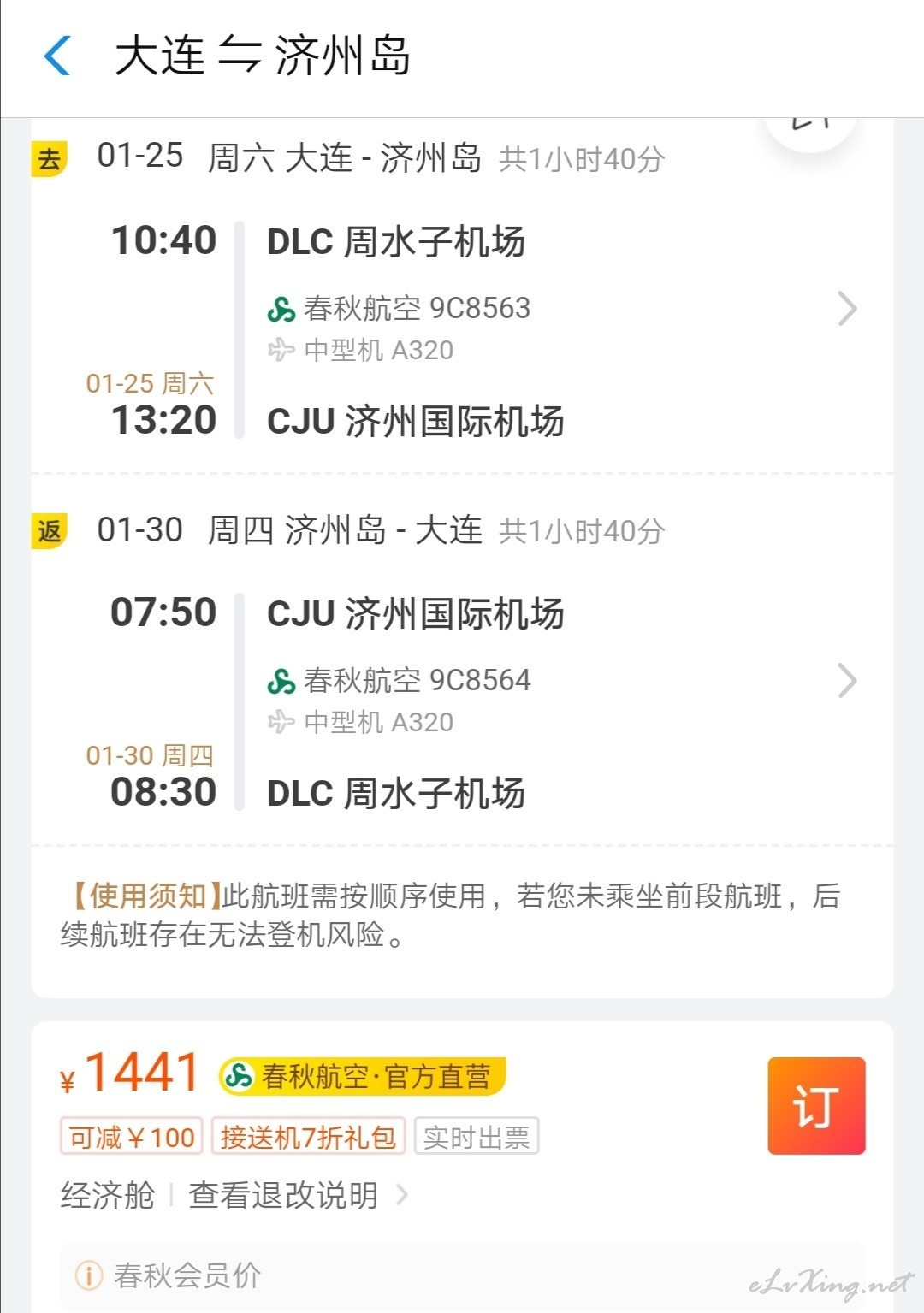Tap the orange 订 booking button
The image size is (924, 1313).
[816, 1106]
